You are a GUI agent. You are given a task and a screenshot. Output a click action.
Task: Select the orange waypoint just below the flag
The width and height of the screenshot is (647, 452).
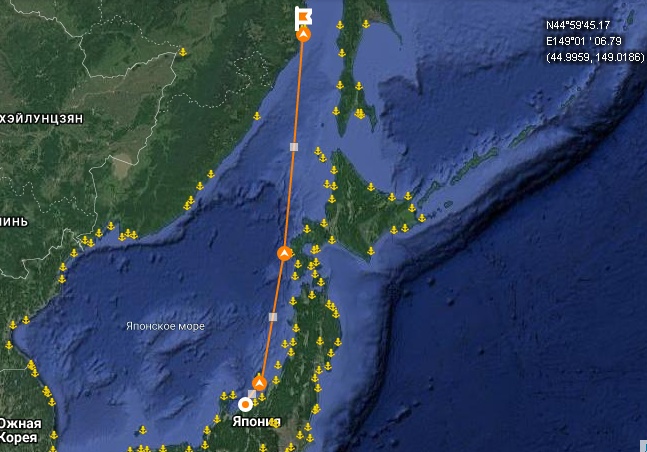point(304,34)
